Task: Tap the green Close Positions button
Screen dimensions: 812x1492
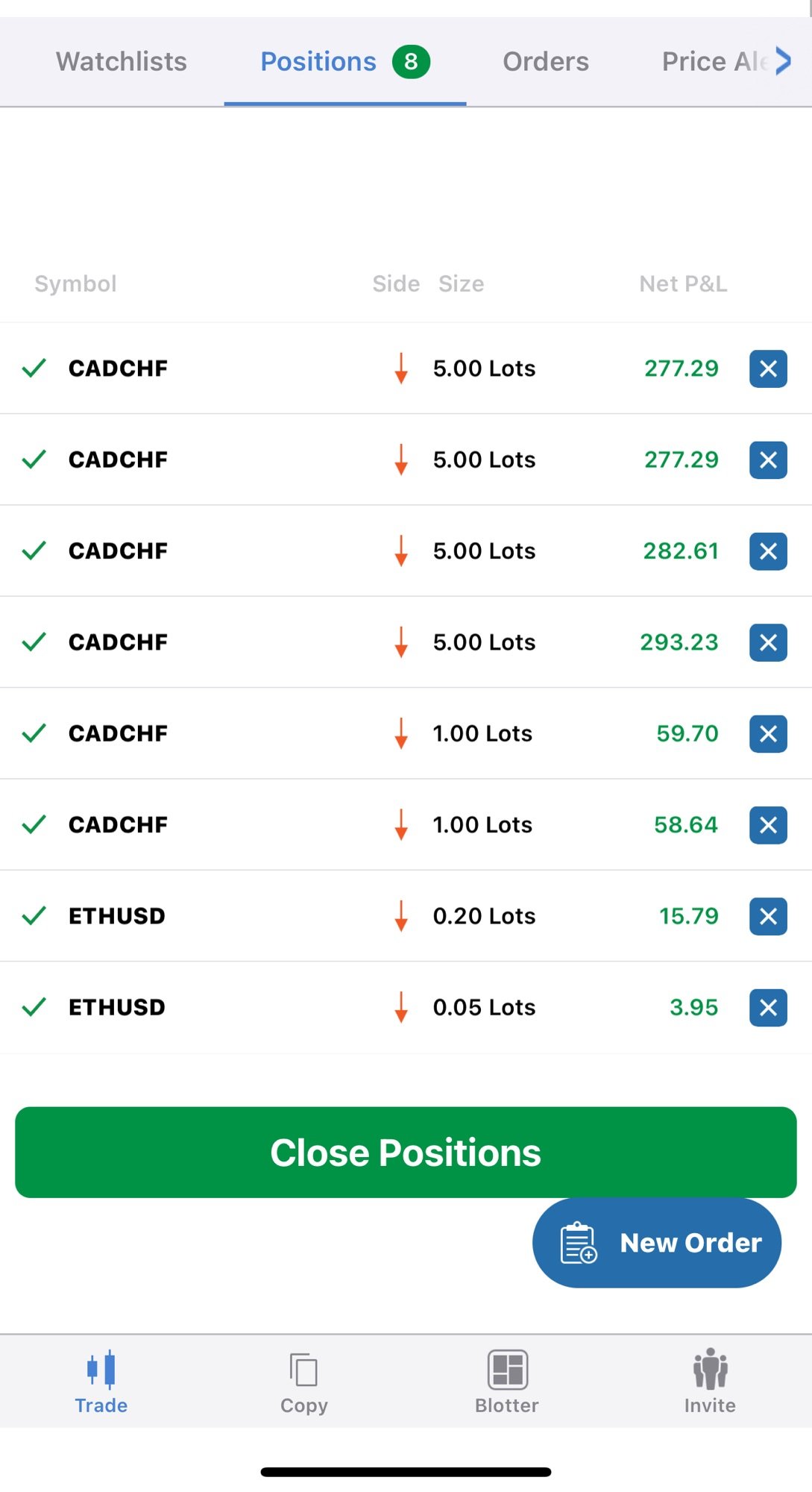Action: pos(406,1152)
